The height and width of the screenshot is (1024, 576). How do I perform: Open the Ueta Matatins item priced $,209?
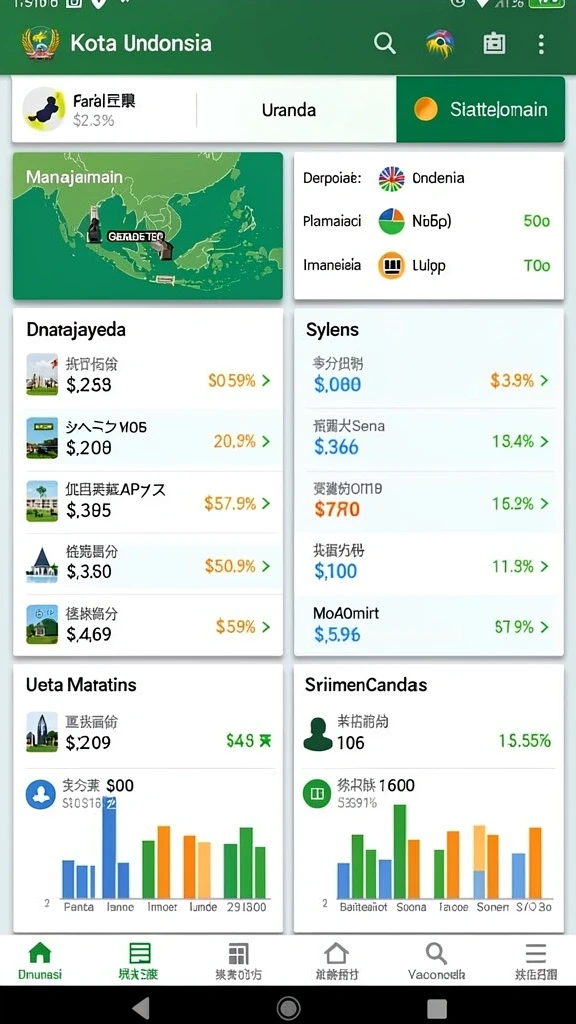pos(148,733)
